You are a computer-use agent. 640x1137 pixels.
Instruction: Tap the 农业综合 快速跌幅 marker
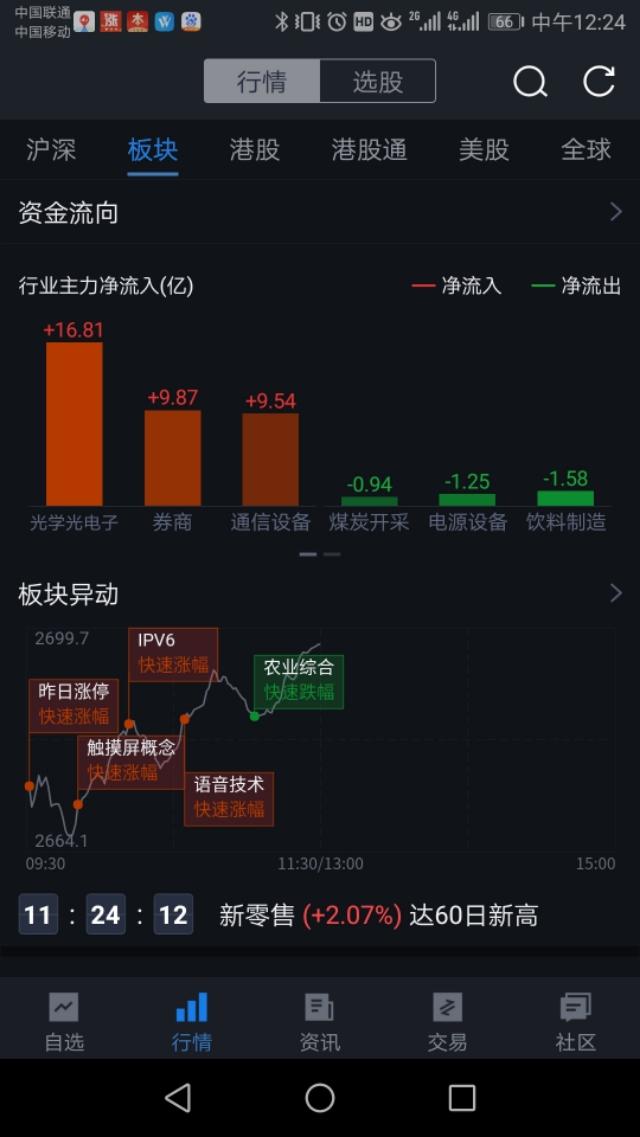click(299, 681)
